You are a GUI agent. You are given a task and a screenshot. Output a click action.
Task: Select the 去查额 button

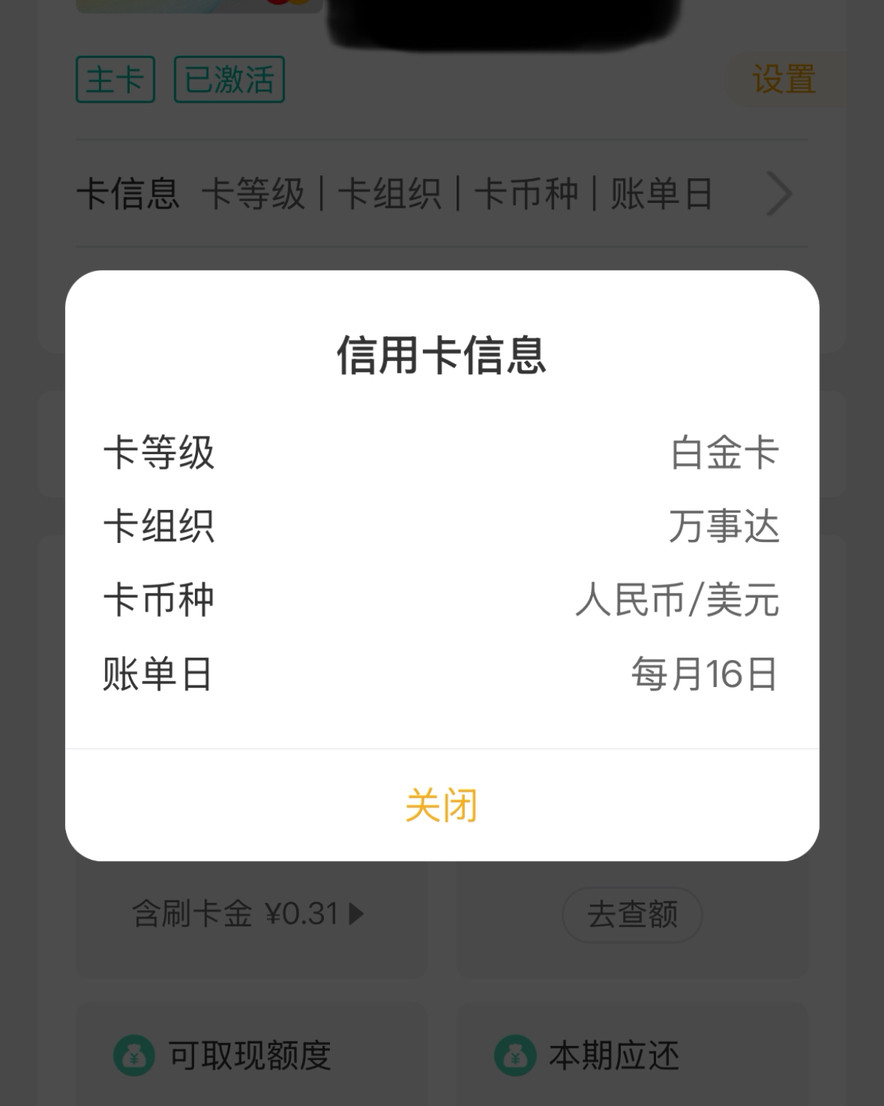point(631,914)
